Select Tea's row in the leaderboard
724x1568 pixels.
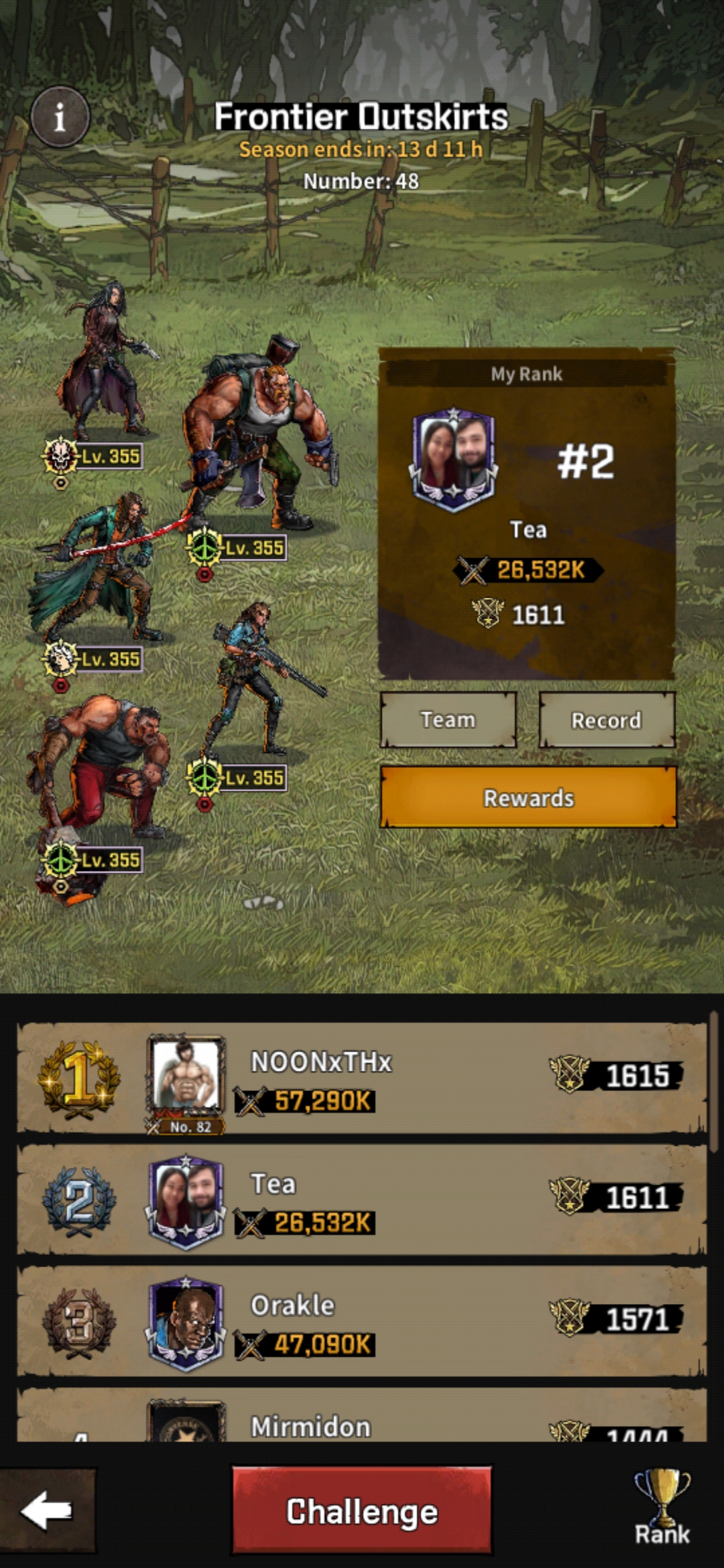point(362,1199)
